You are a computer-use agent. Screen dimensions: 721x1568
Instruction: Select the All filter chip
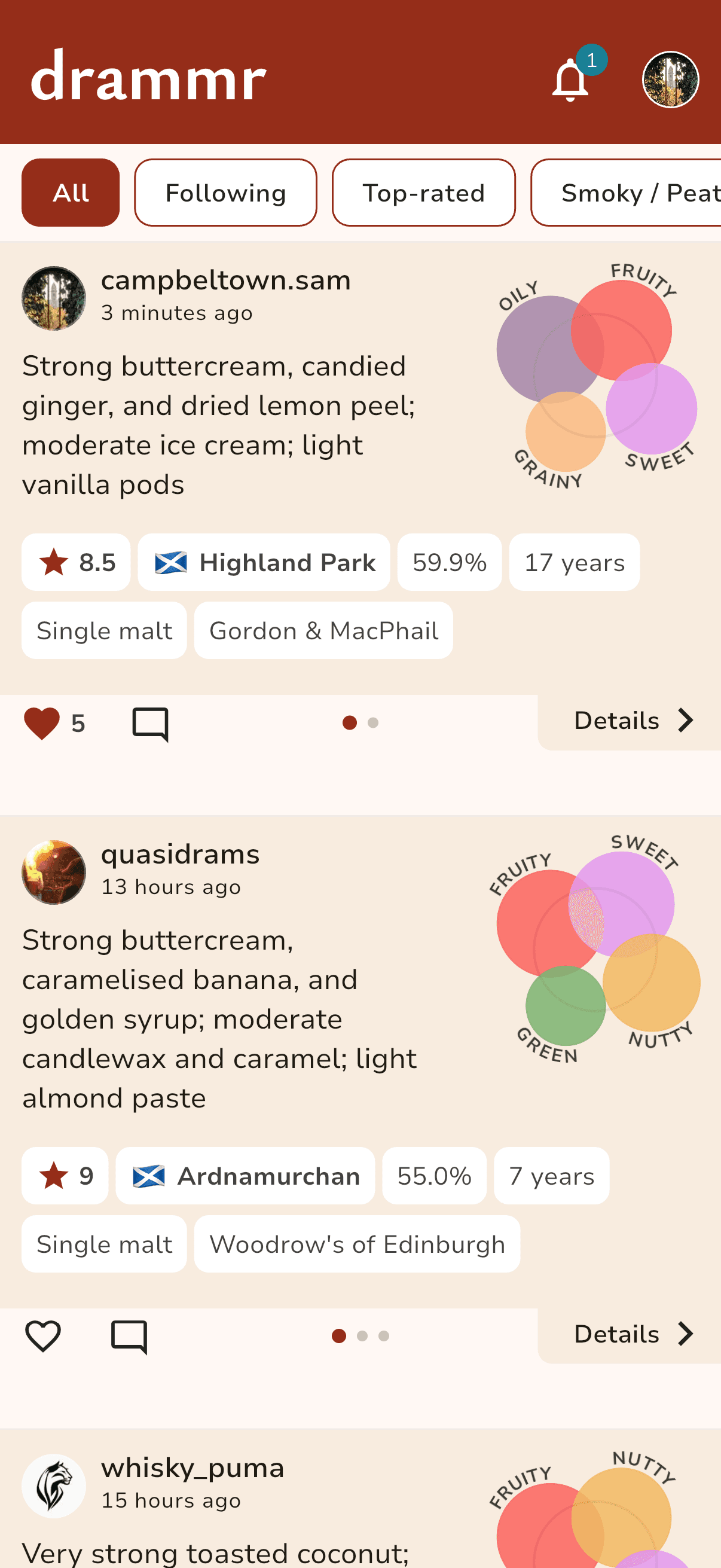click(x=71, y=193)
